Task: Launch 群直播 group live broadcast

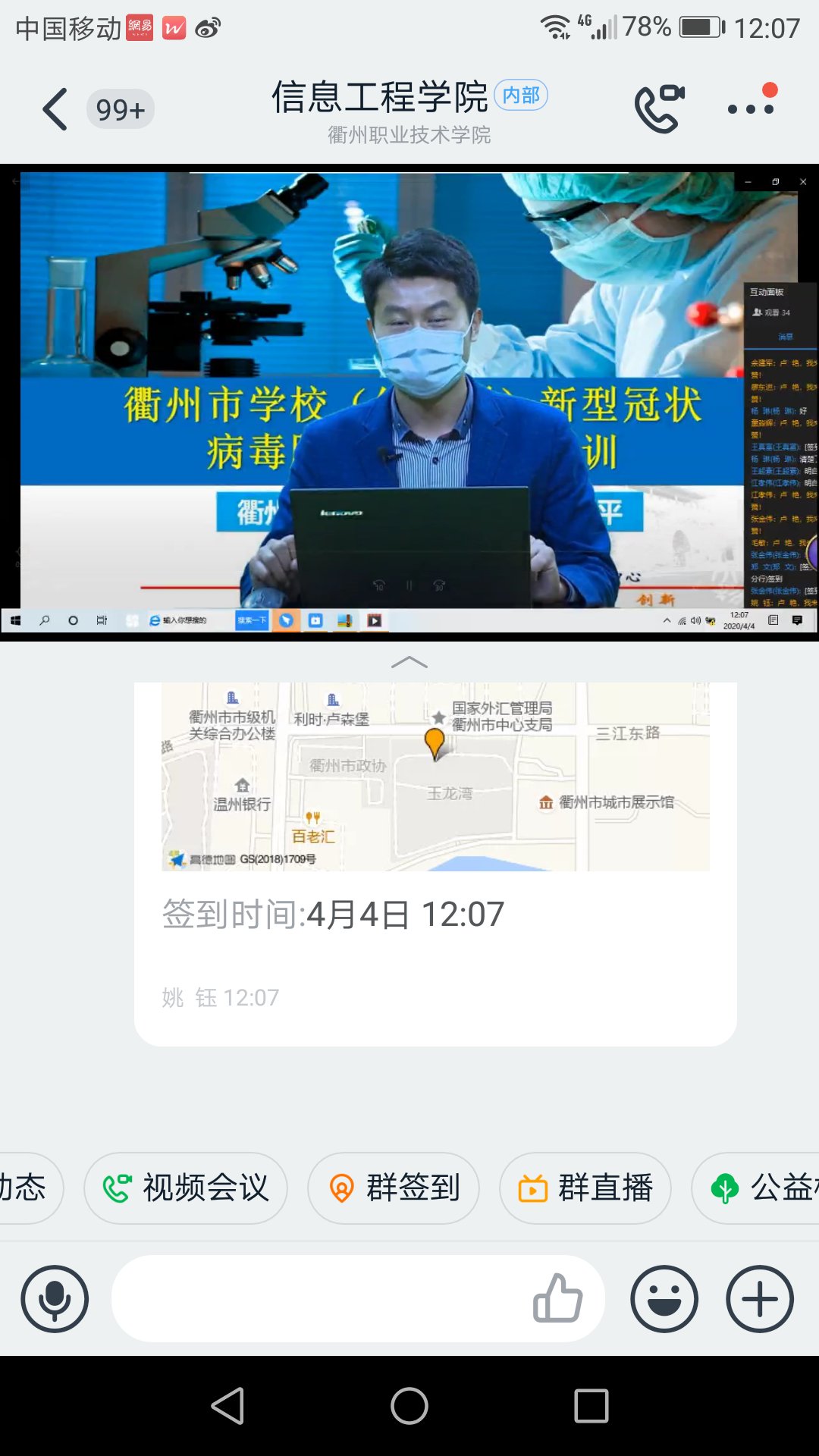Action: coord(585,1188)
